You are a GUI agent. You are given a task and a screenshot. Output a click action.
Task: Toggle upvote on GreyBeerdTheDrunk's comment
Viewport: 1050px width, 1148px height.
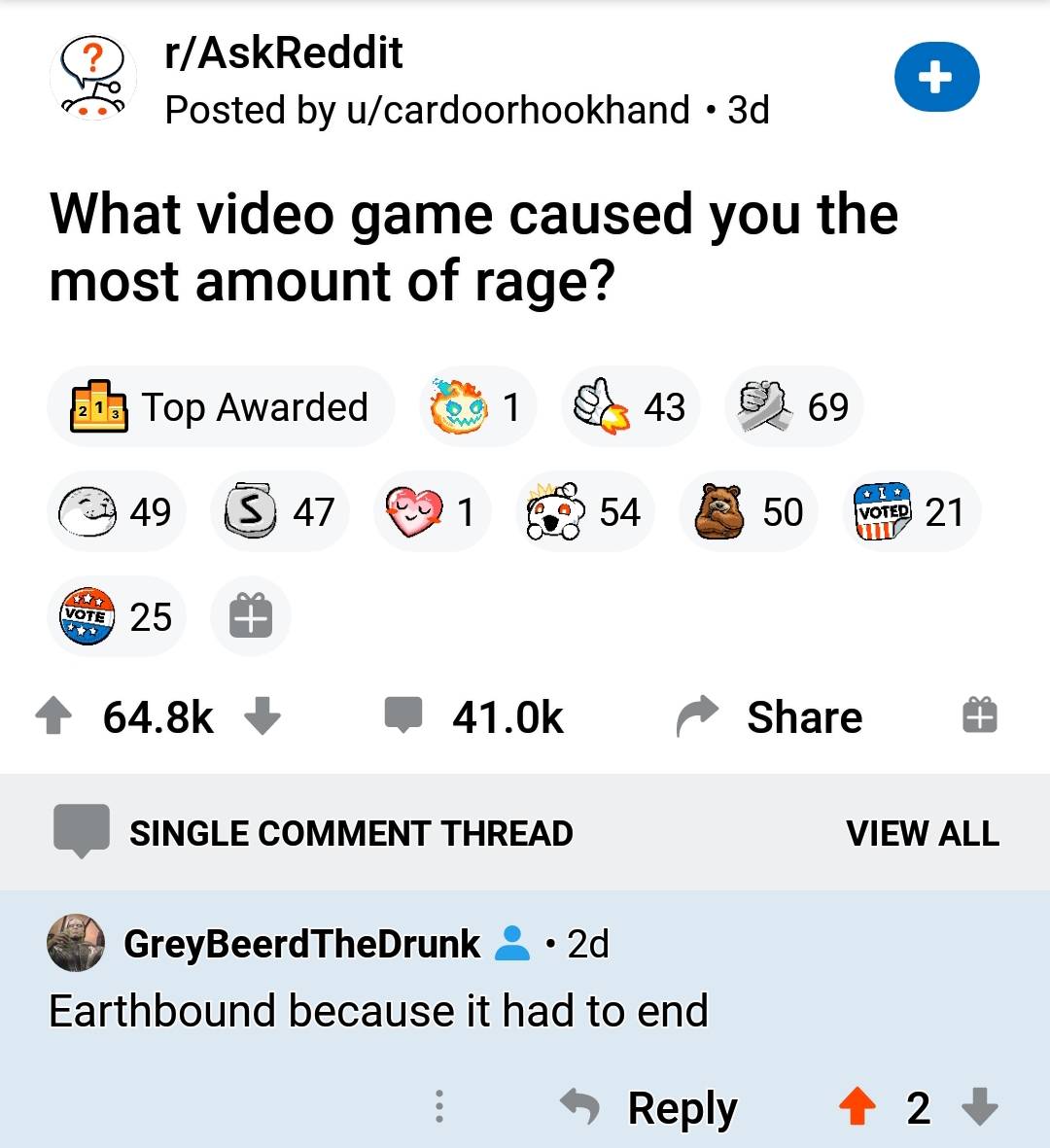click(x=857, y=1106)
